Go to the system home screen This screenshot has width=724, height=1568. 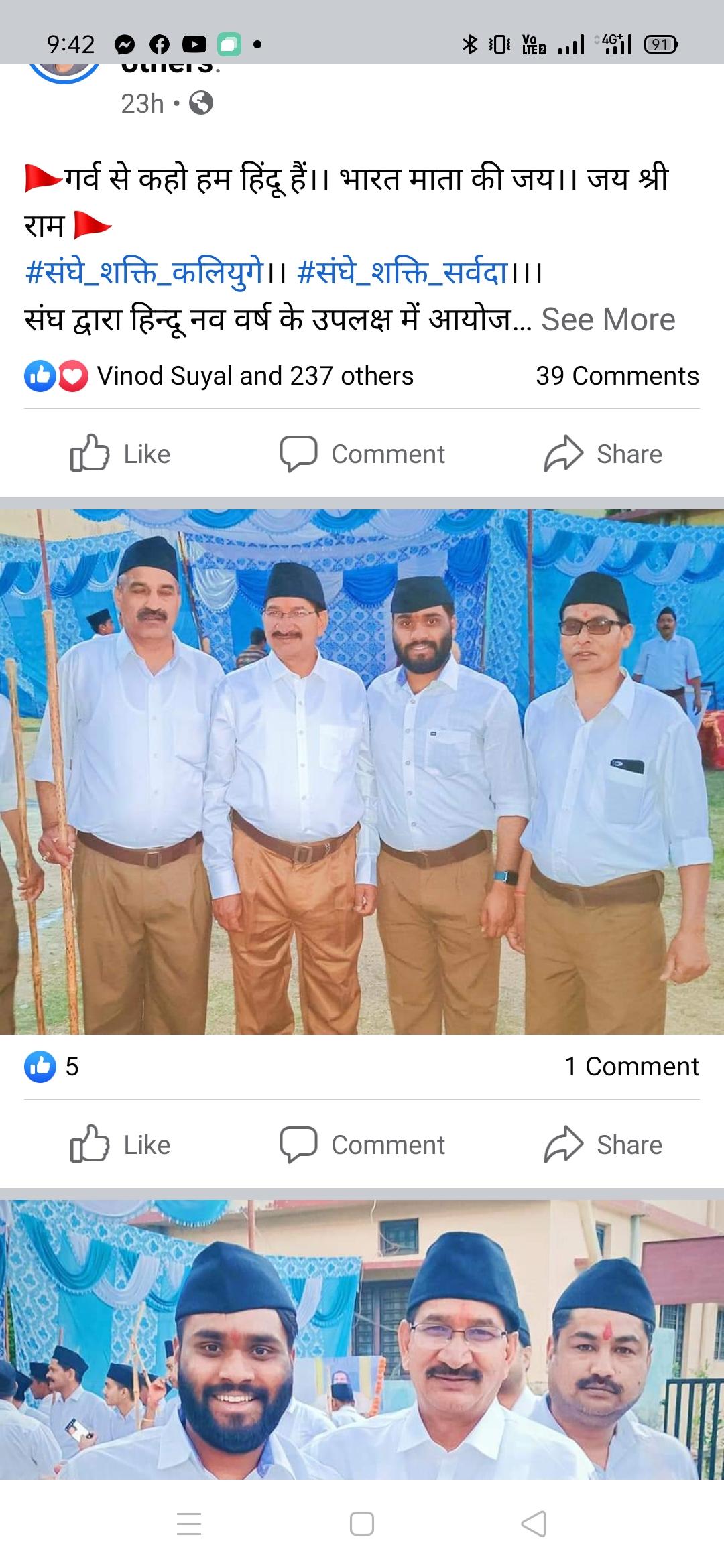362,1524
